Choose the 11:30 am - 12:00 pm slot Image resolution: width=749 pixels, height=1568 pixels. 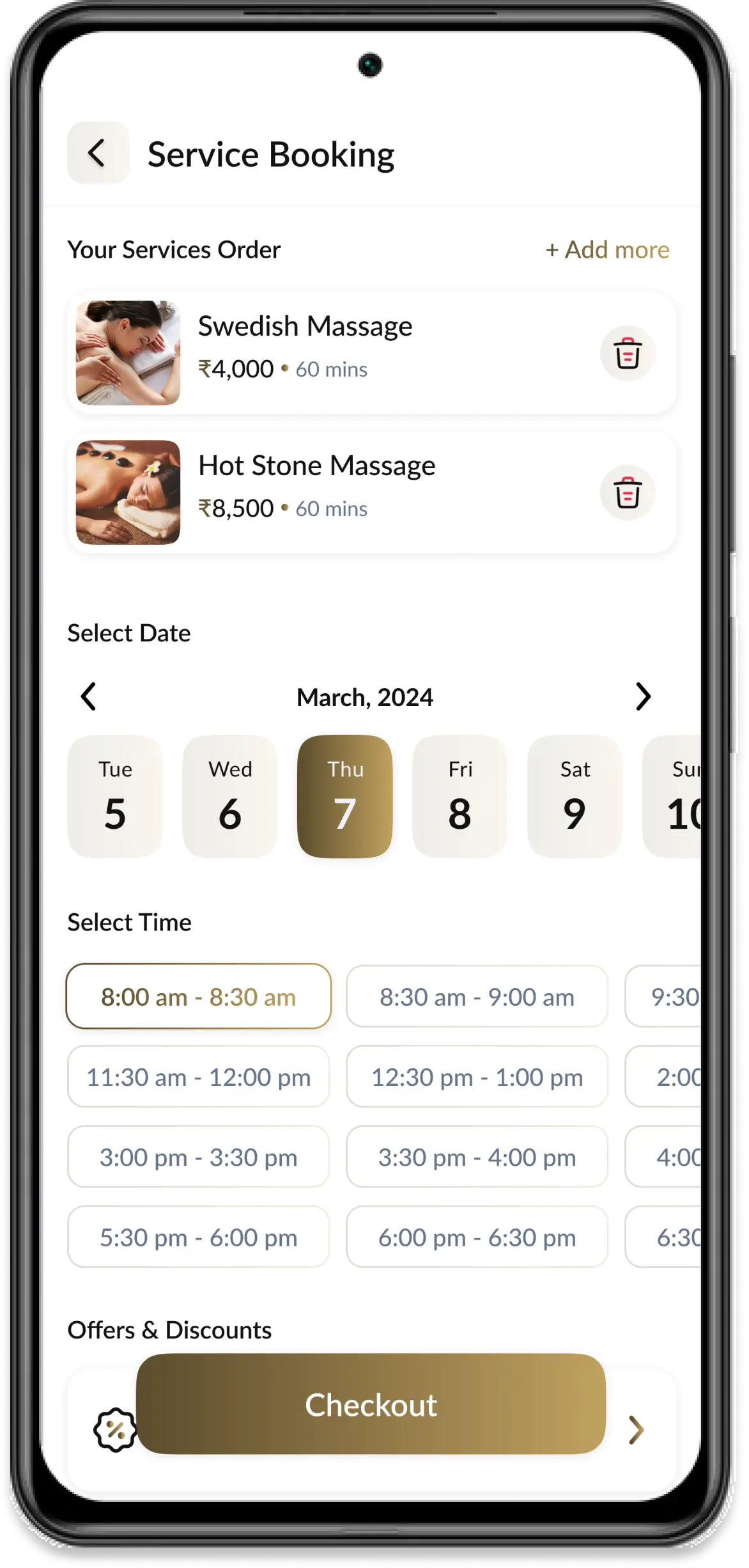[198, 1077]
